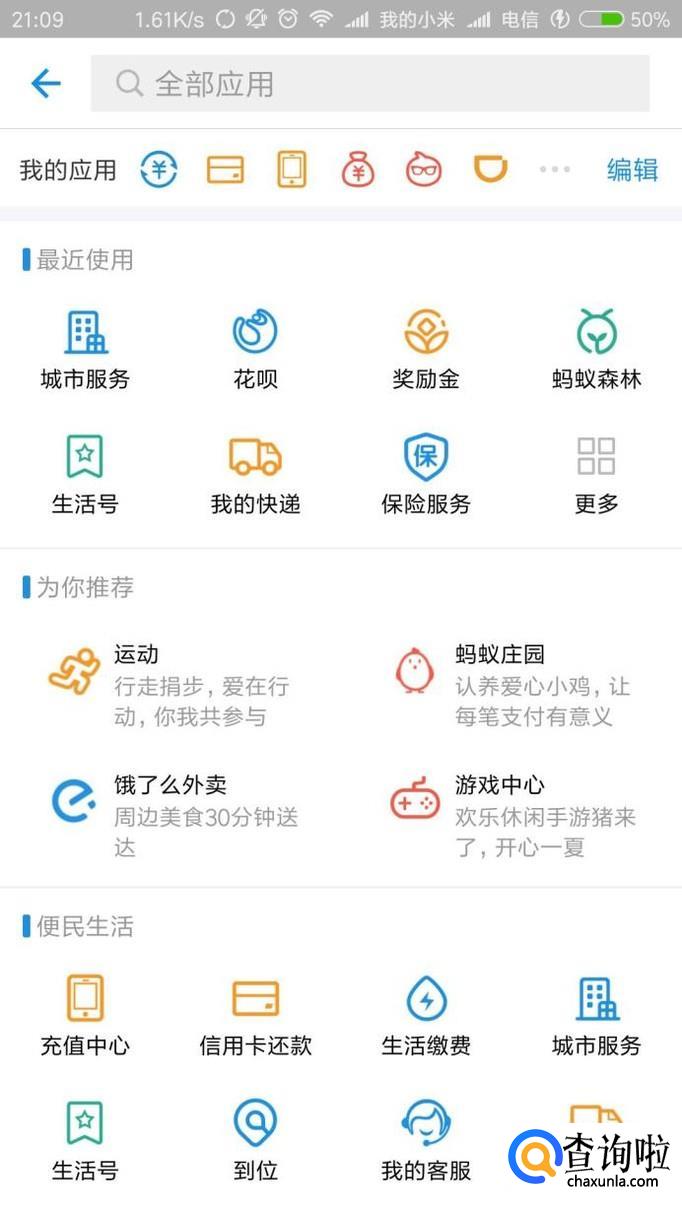Open 生活号 under 最近使用
Screen dimensions: 682x1212
click(85, 475)
